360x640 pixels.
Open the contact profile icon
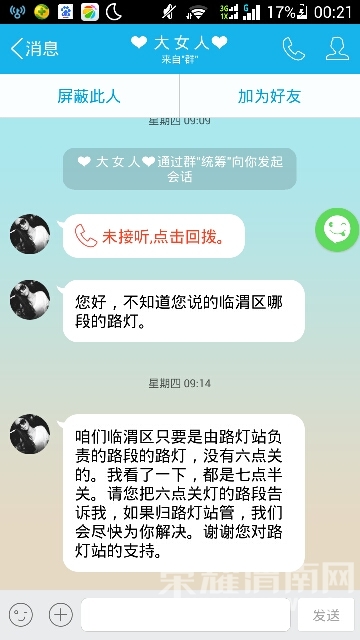pyautogui.click(x=337, y=49)
